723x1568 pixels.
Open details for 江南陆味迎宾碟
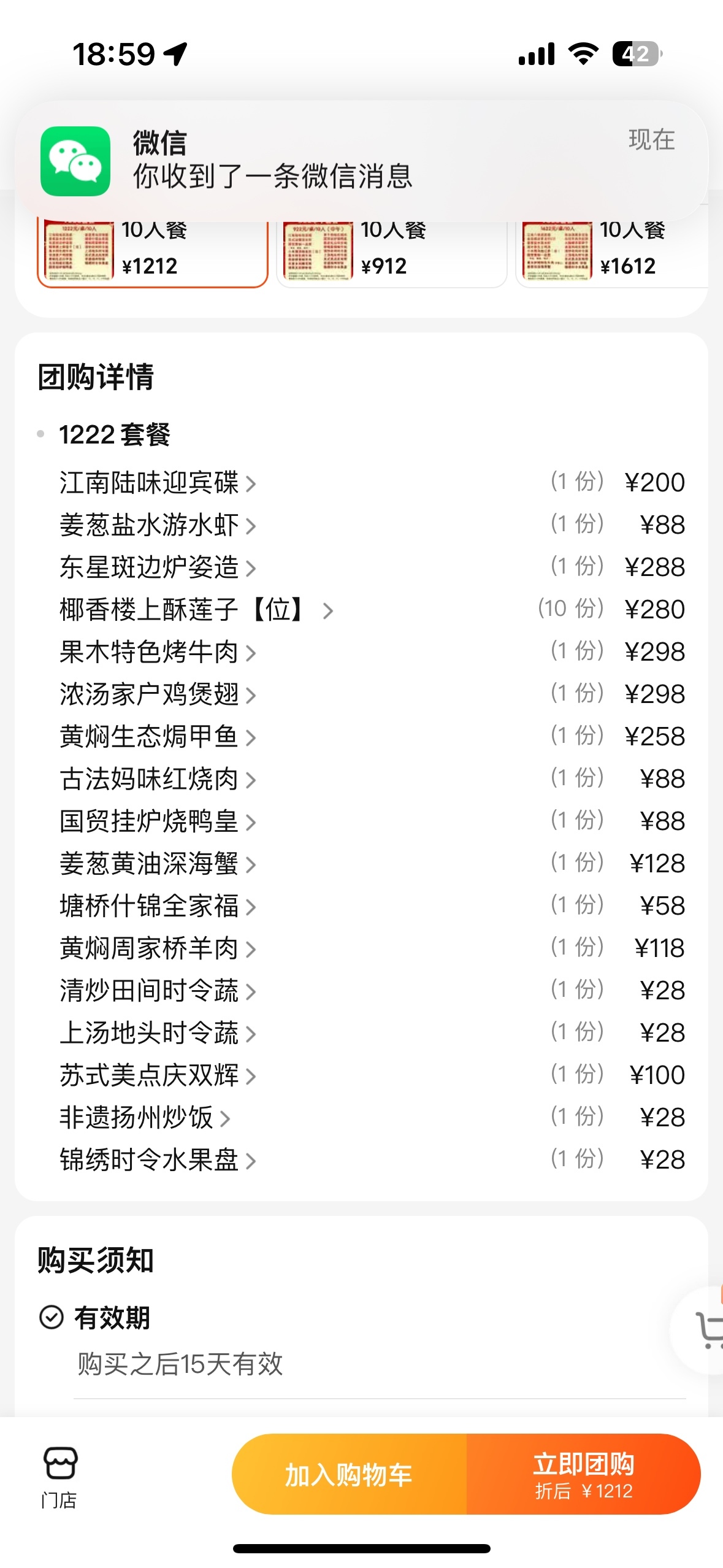158,483
